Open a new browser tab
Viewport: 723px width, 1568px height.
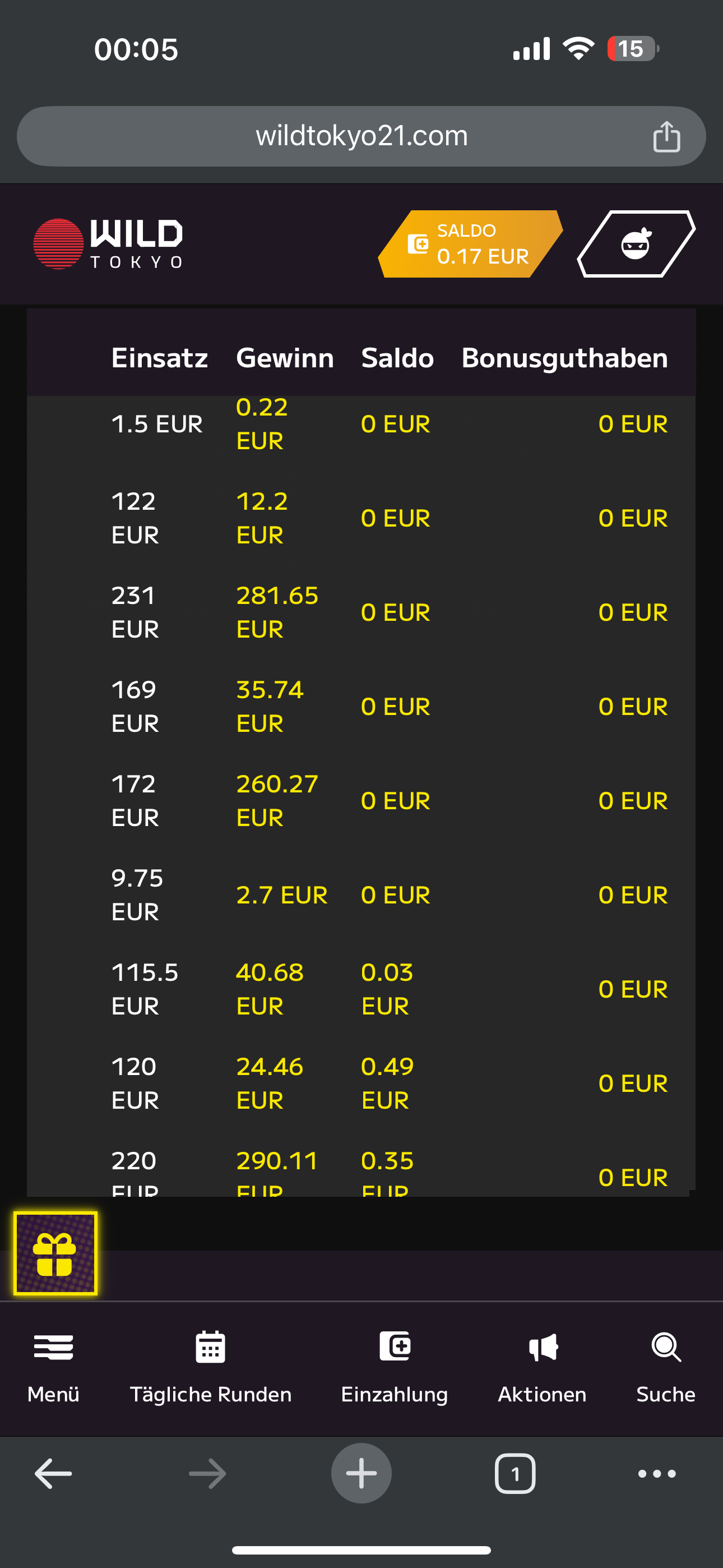pos(361,1474)
